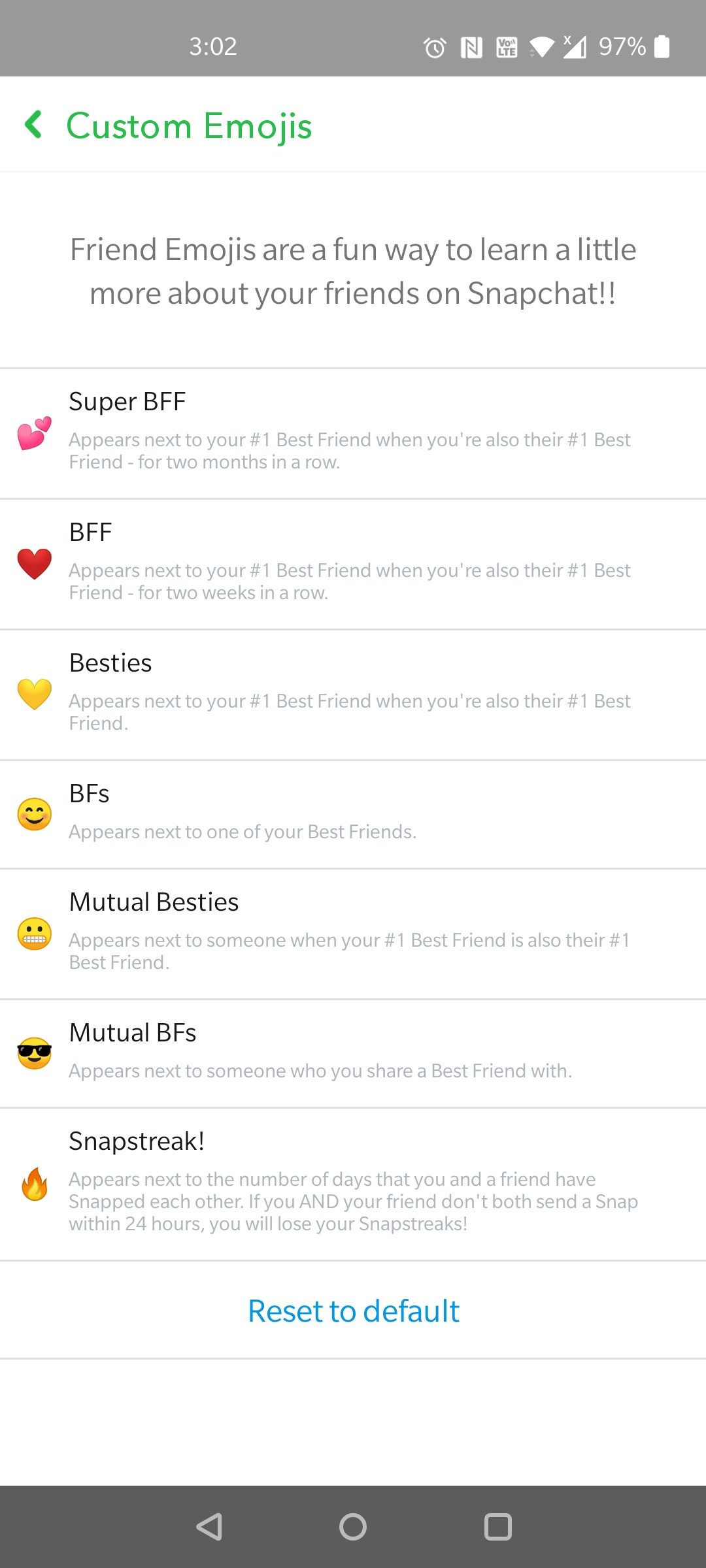Go back using the green chevron
The height and width of the screenshot is (1568, 706).
[34, 124]
